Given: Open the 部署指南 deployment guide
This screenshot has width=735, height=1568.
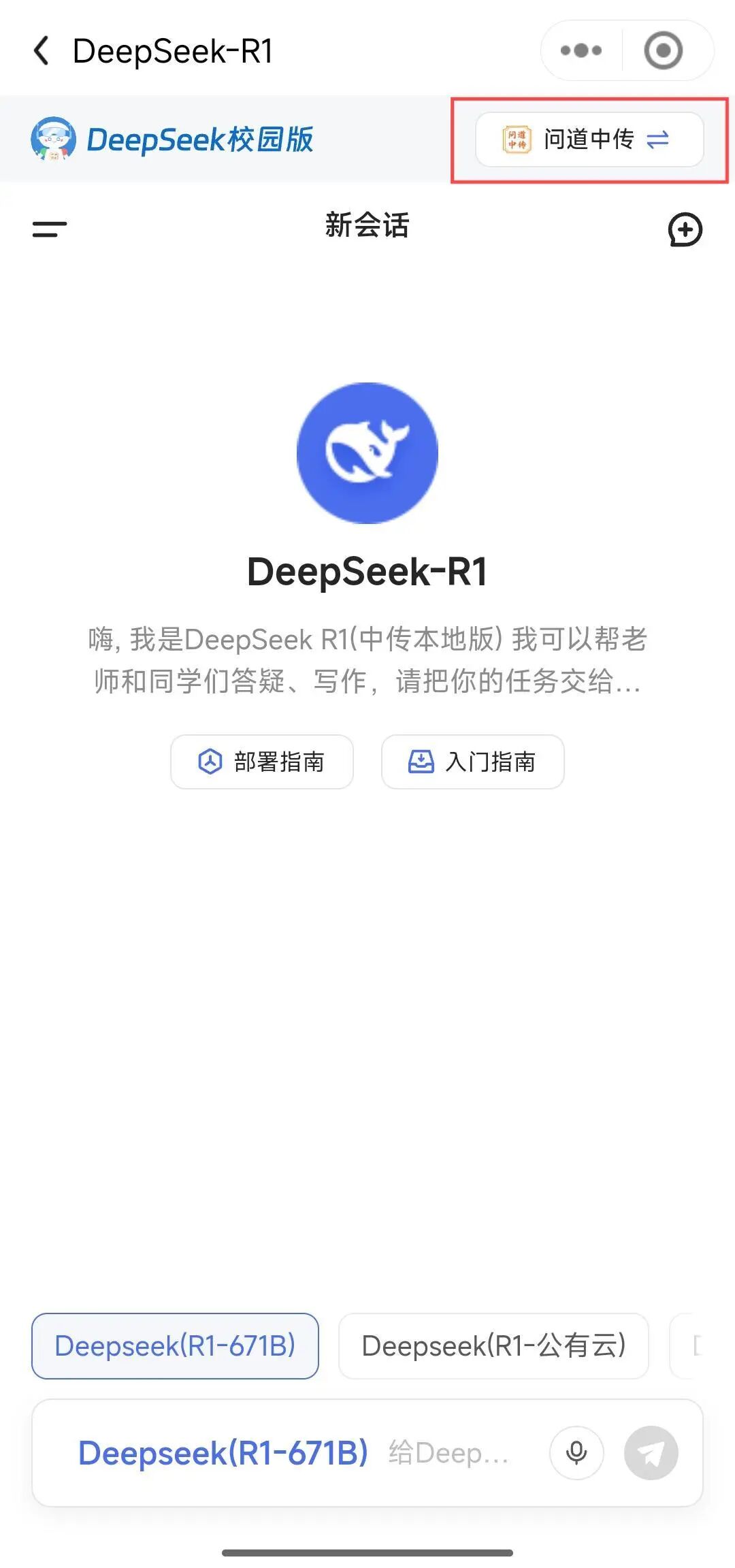Looking at the screenshot, I should click(x=262, y=762).
